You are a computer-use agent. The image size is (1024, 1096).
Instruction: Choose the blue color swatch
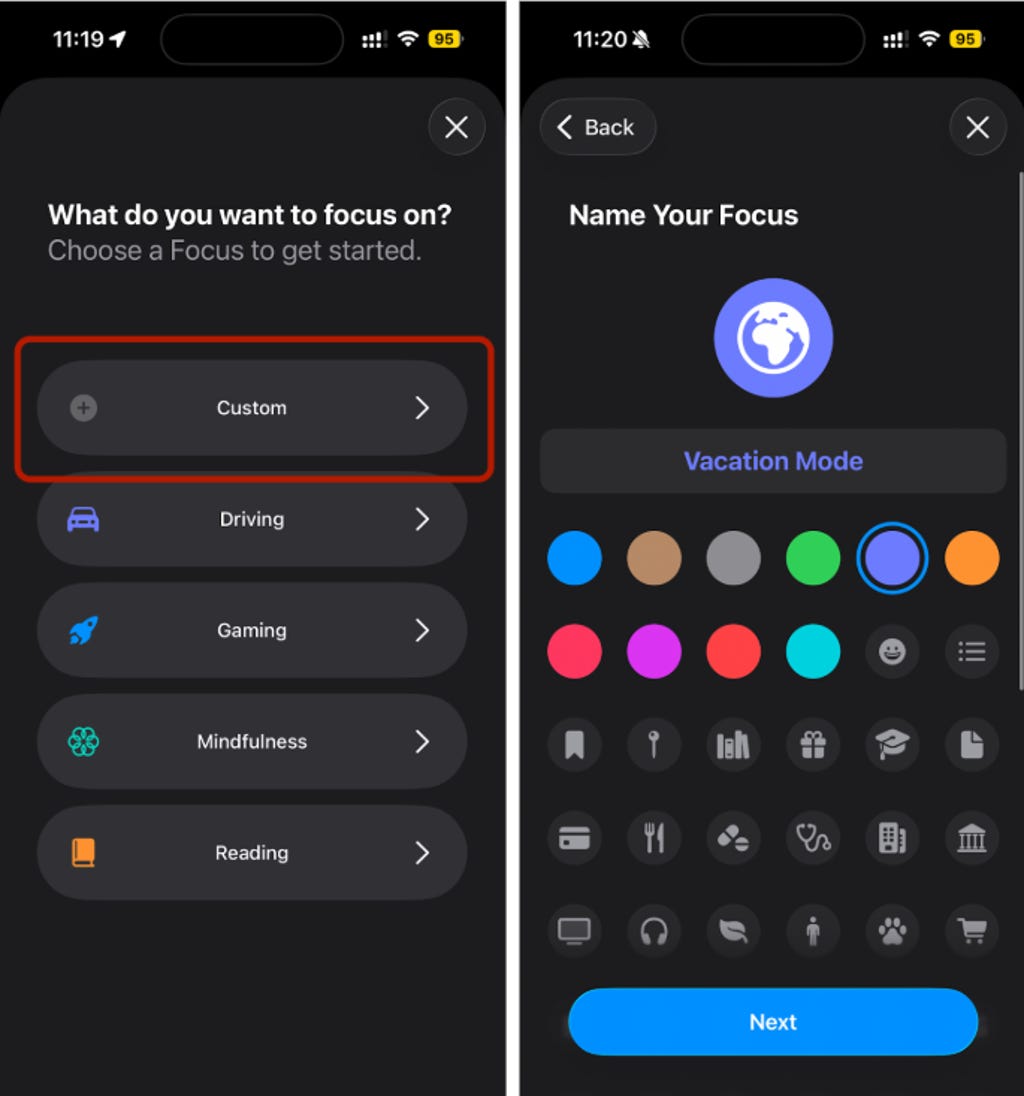click(x=574, y=558)
